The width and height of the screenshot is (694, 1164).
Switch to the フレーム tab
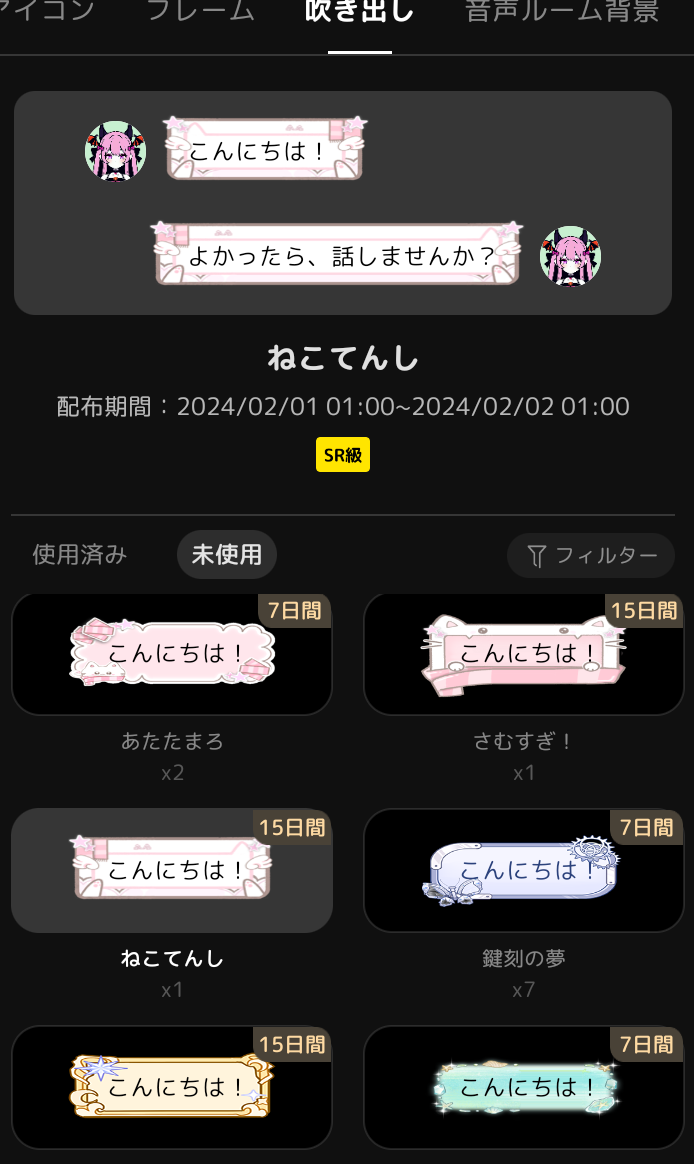(x=201, y=10)
